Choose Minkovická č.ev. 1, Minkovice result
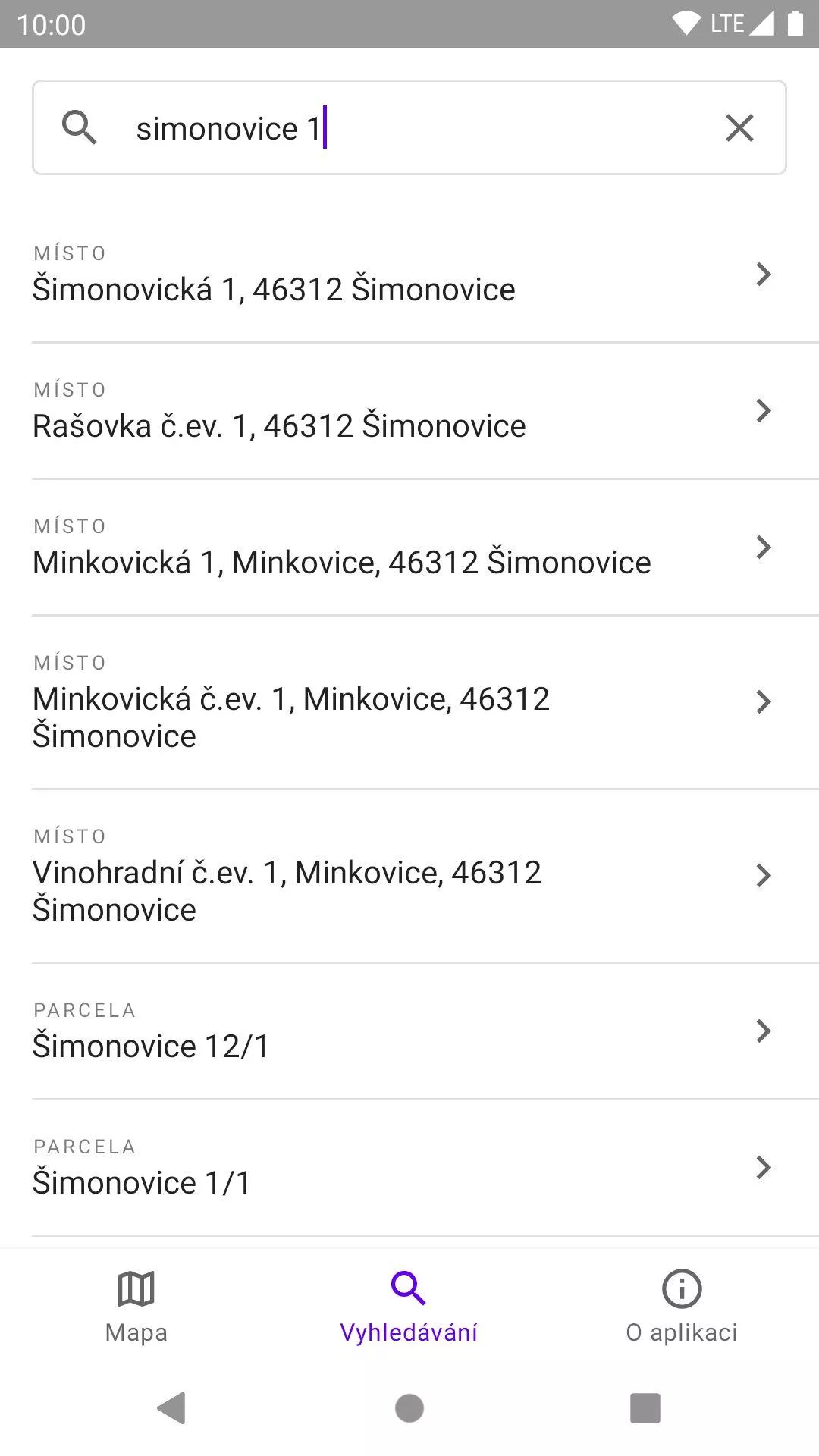 [409, 702]
